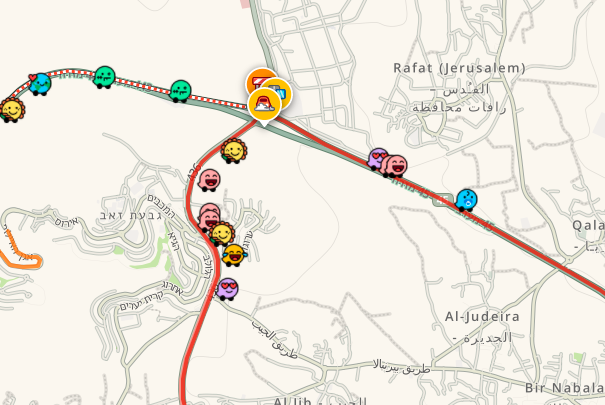Screen dimensions: 605x405
Task: Select the light blue Wazer on the highway
Action: coord(466,199)
